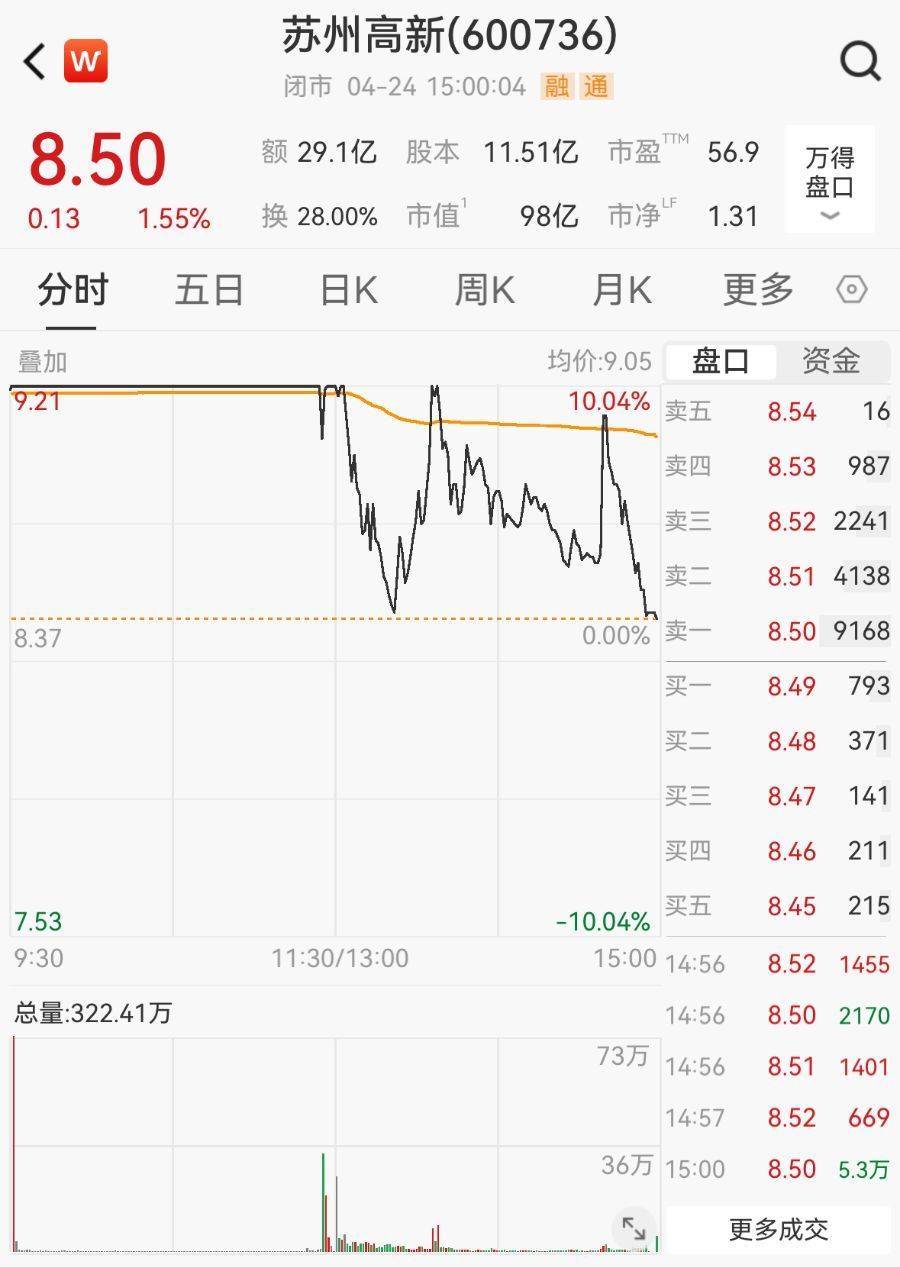Screen dimensions: 900x1267
Task: Expand the chart to fullscreen
Action: [x=634, y=1229]
